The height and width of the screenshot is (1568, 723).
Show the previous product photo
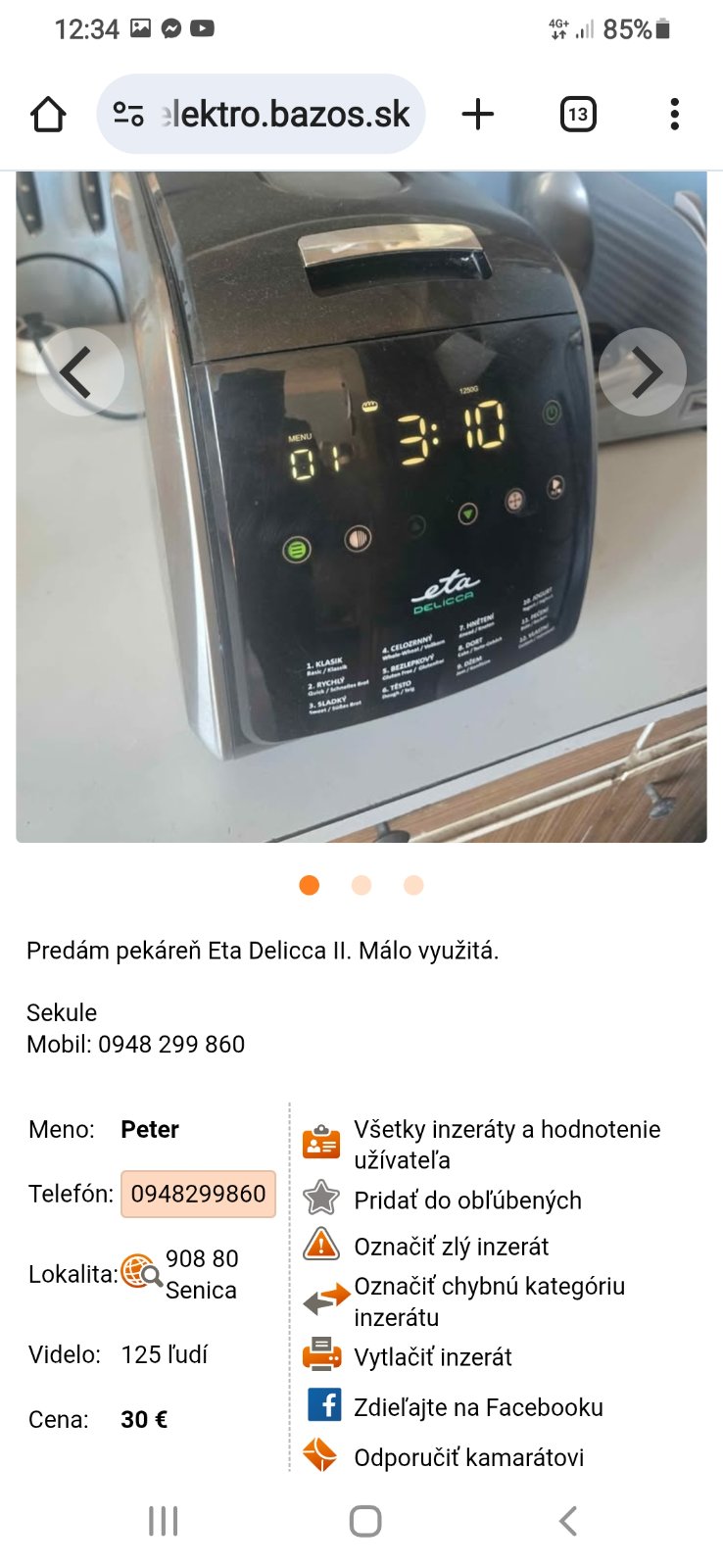pyautogui.click(x=78, y=371)
